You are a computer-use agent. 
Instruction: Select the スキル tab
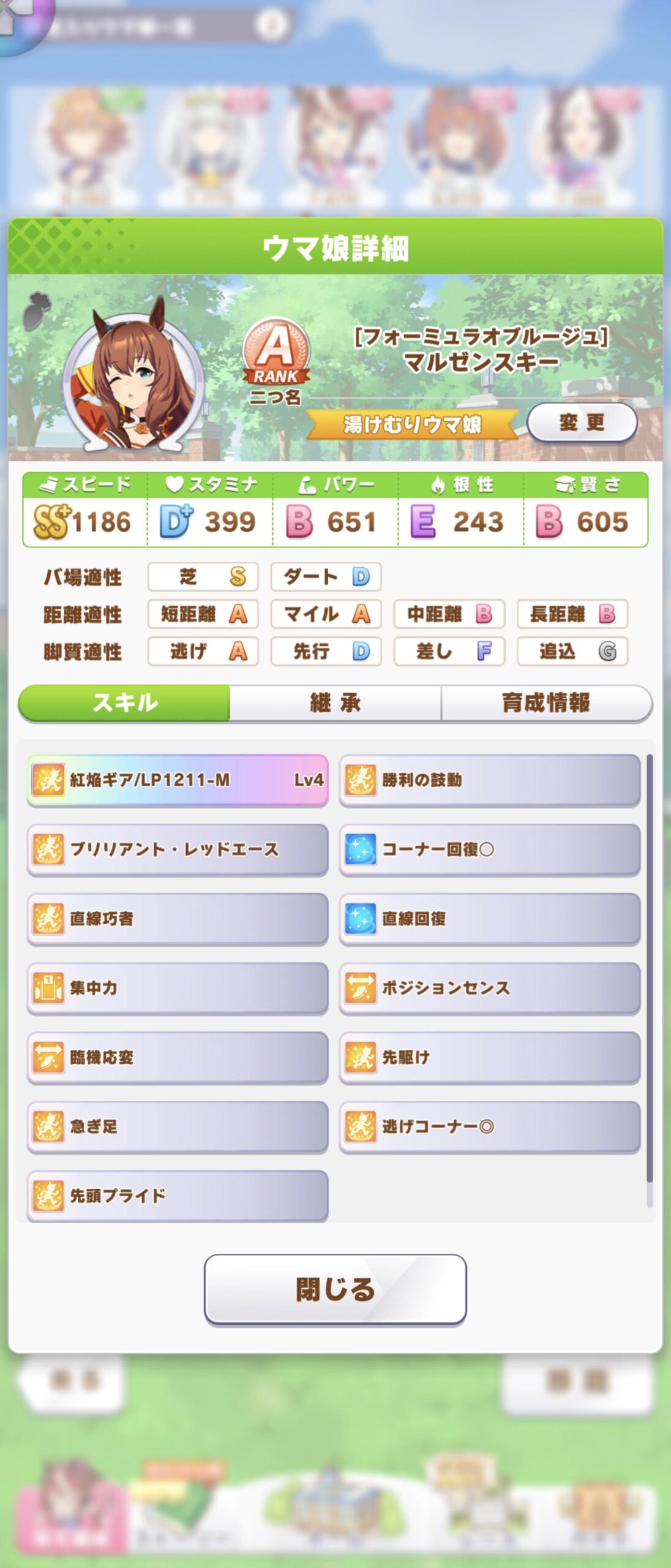click(x=125, y=703)
